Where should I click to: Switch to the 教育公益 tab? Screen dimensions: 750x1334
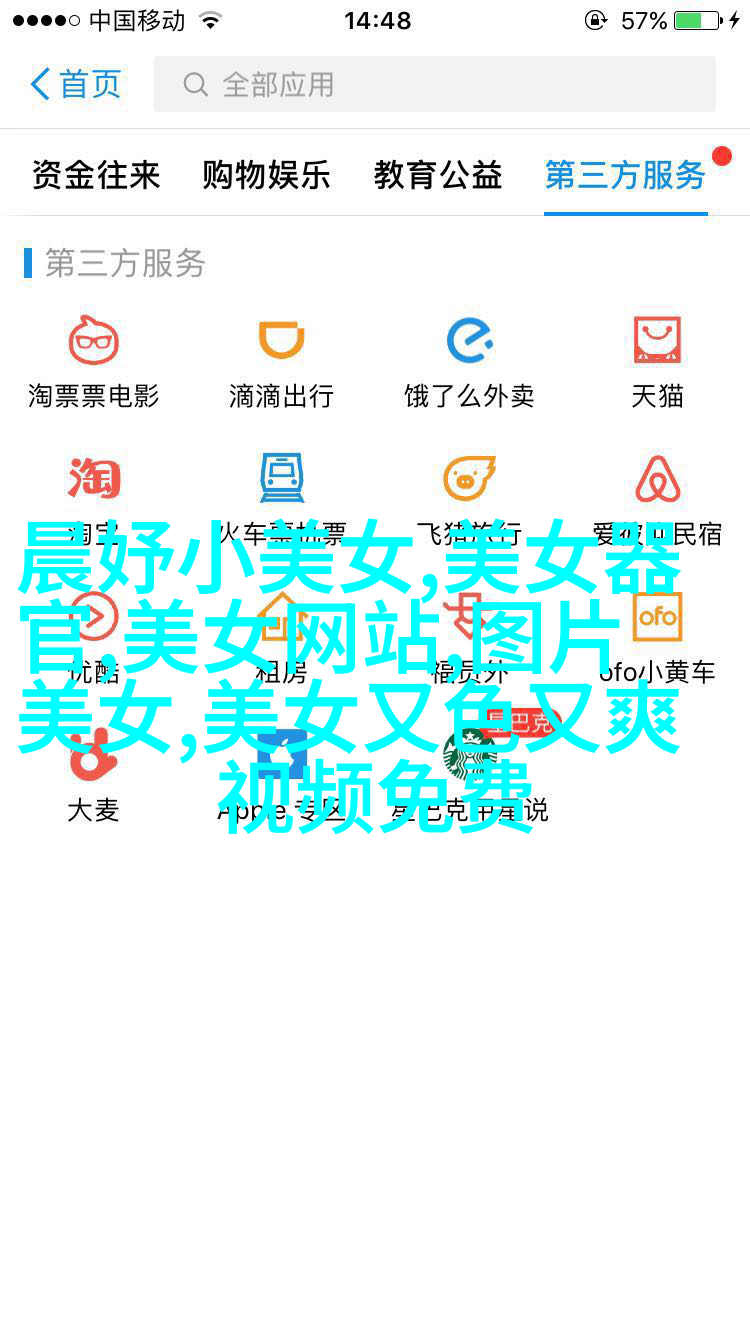pyautogui.click(x=438, y=176)
